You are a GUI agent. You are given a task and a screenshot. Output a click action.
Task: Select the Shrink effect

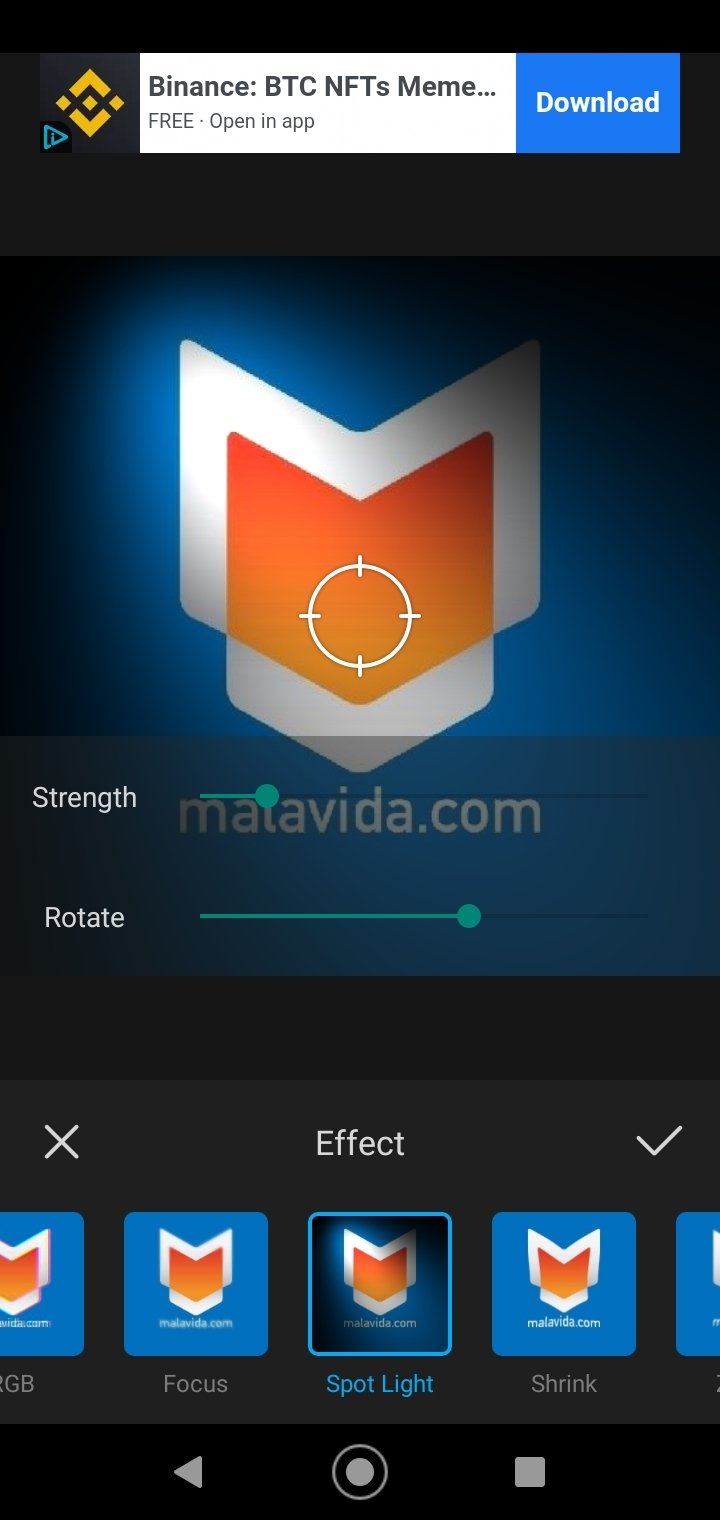(x=564, y=1284)
